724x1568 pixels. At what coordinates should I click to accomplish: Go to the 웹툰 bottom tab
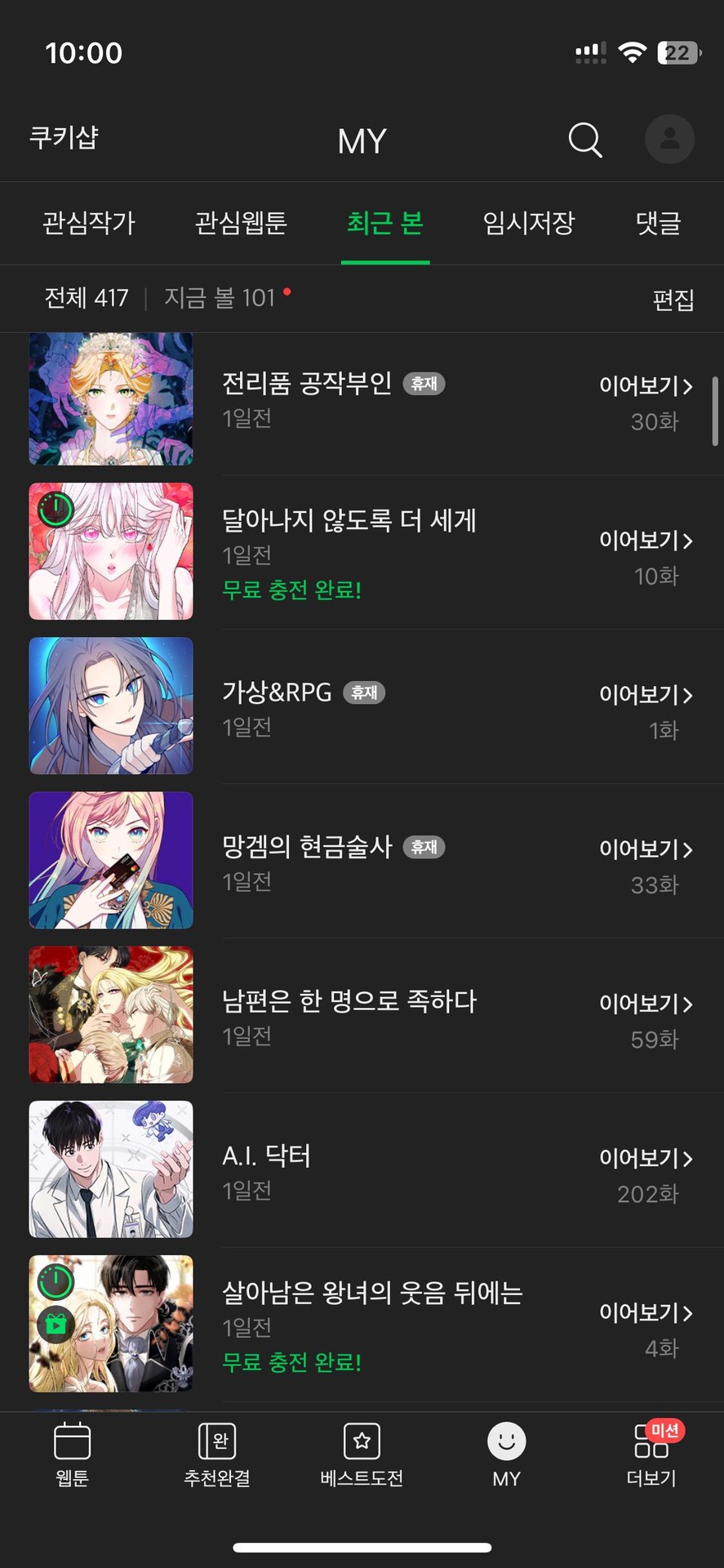72,1455
